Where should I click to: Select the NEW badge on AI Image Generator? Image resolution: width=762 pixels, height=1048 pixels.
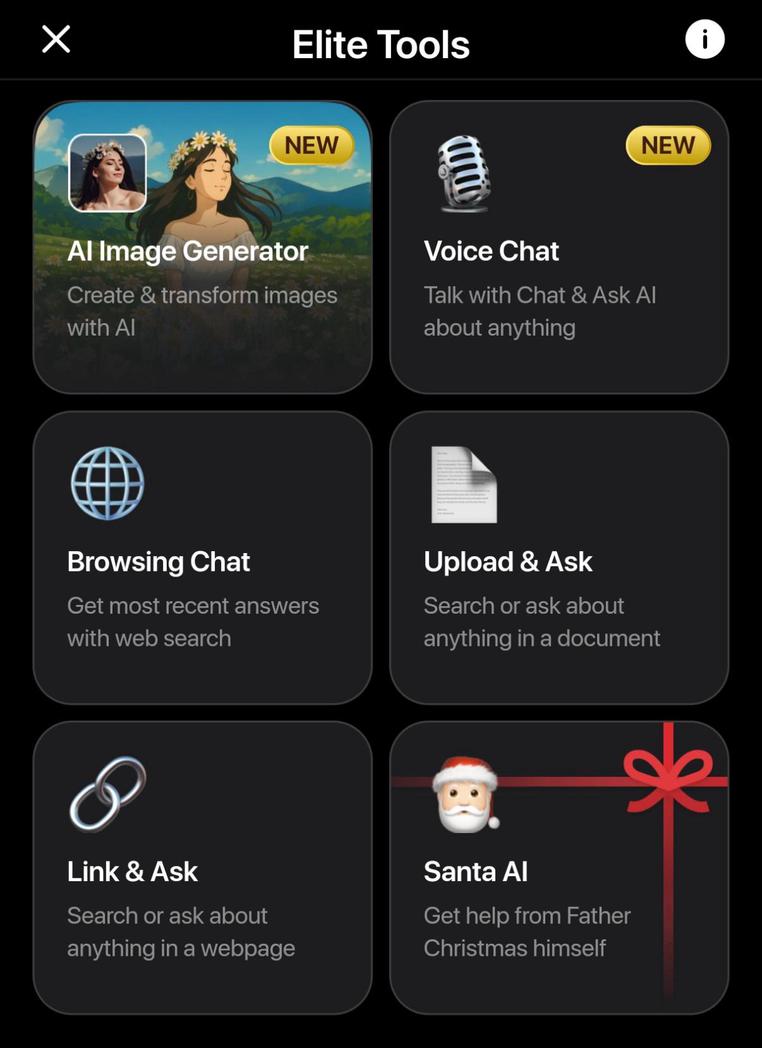click(311, 144)
